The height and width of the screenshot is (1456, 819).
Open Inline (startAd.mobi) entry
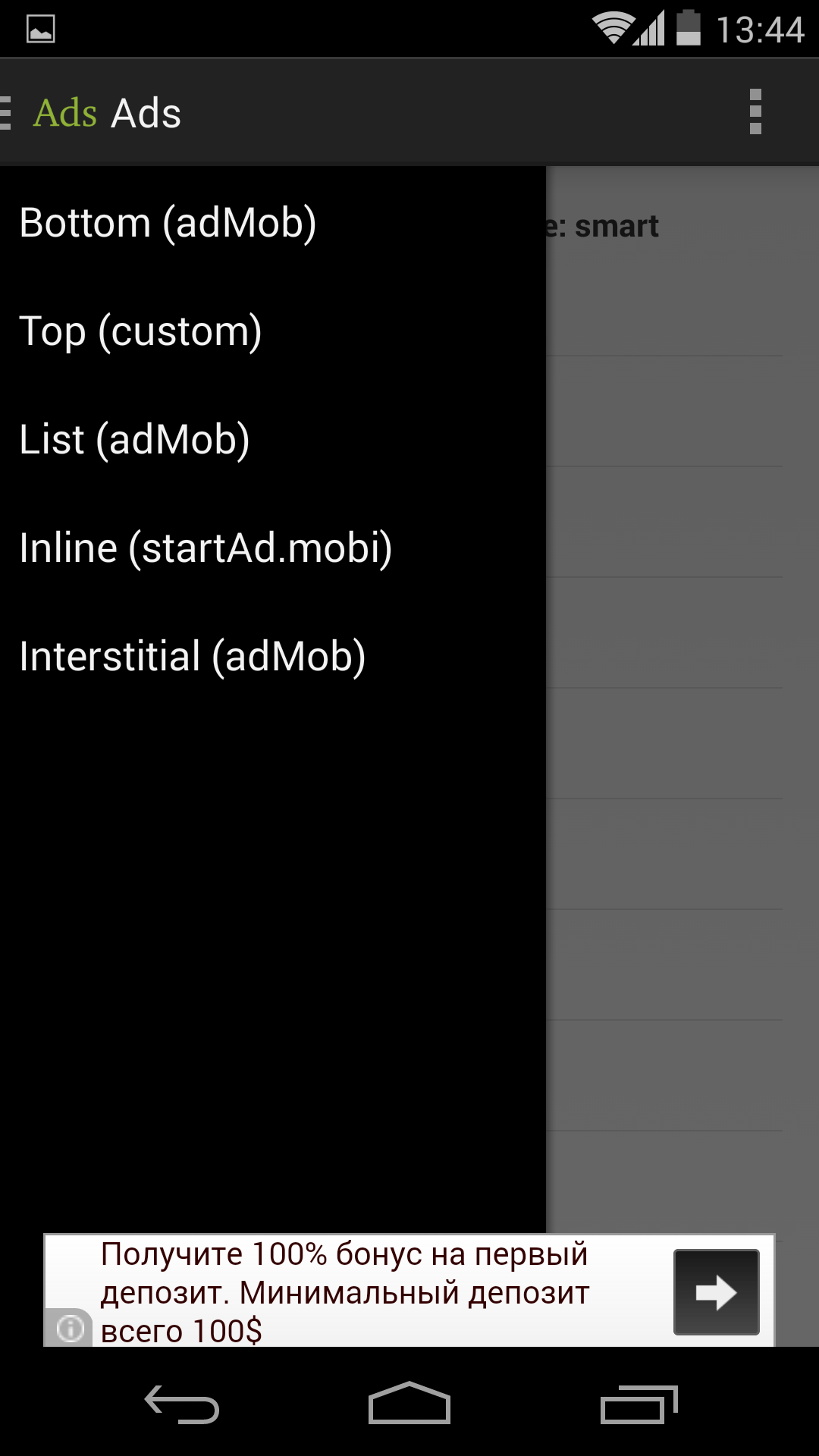pyautogui.click(x=206, y=548)
